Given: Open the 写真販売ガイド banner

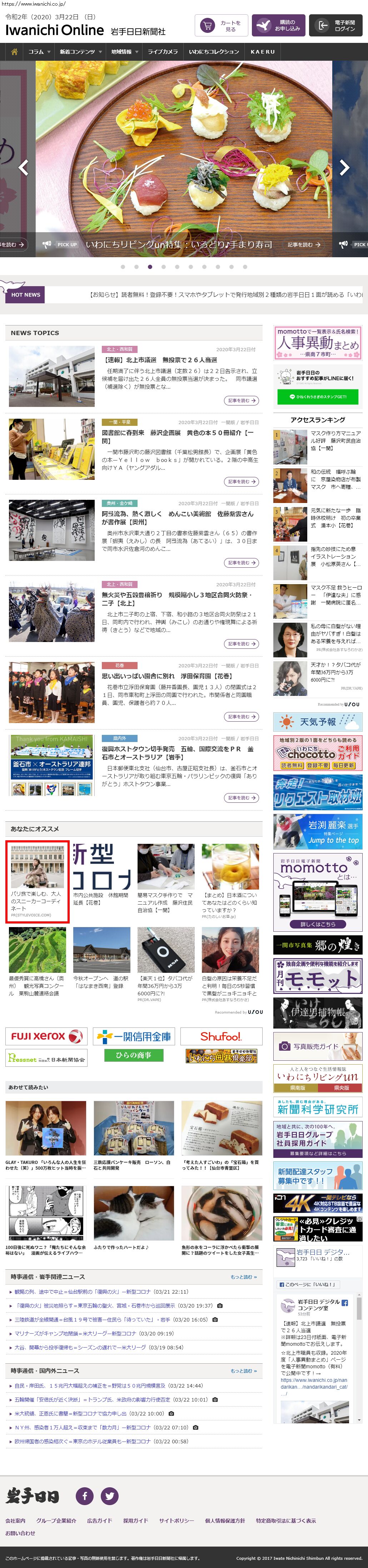Looking at the screenshot, I should coord(318,1046).
